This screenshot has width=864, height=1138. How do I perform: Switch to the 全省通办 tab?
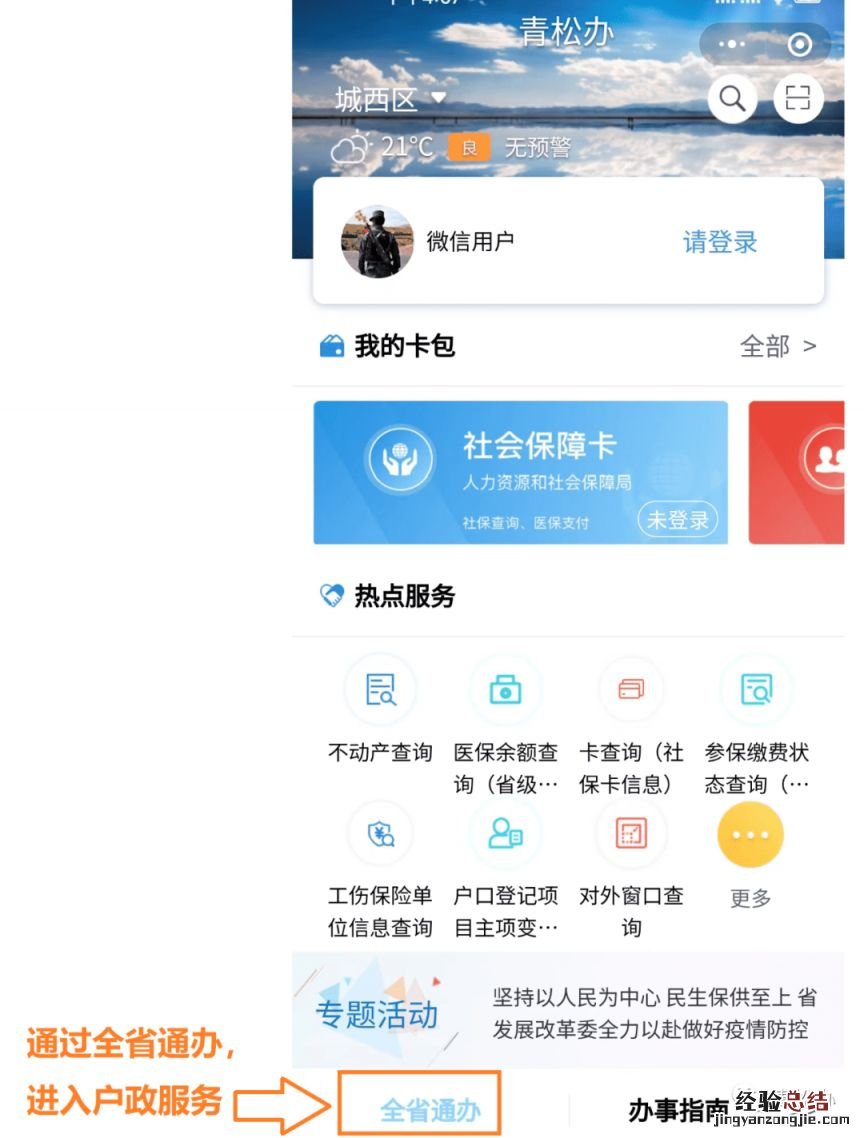point(430,1109)
